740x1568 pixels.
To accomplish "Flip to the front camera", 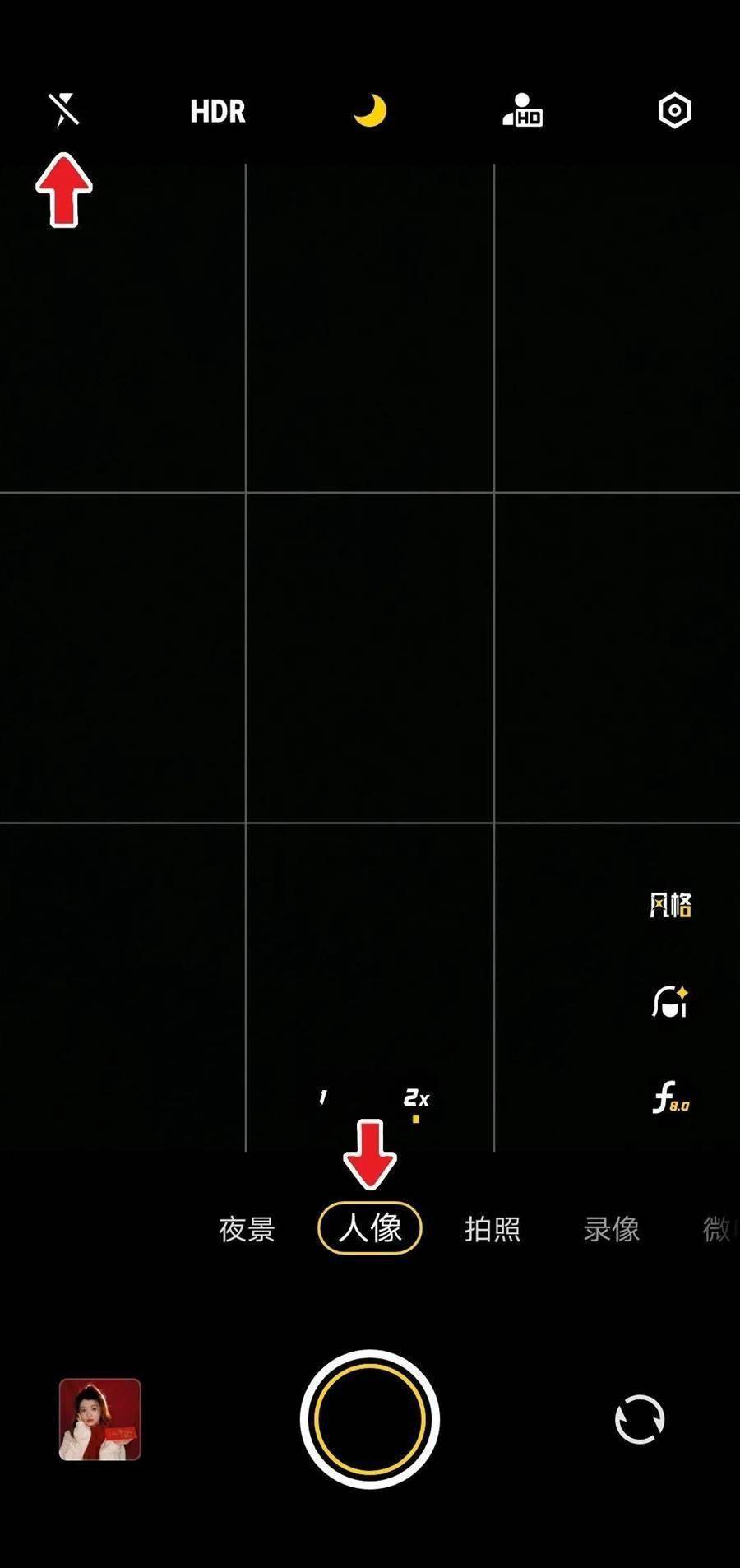I will pos(640,1419).
